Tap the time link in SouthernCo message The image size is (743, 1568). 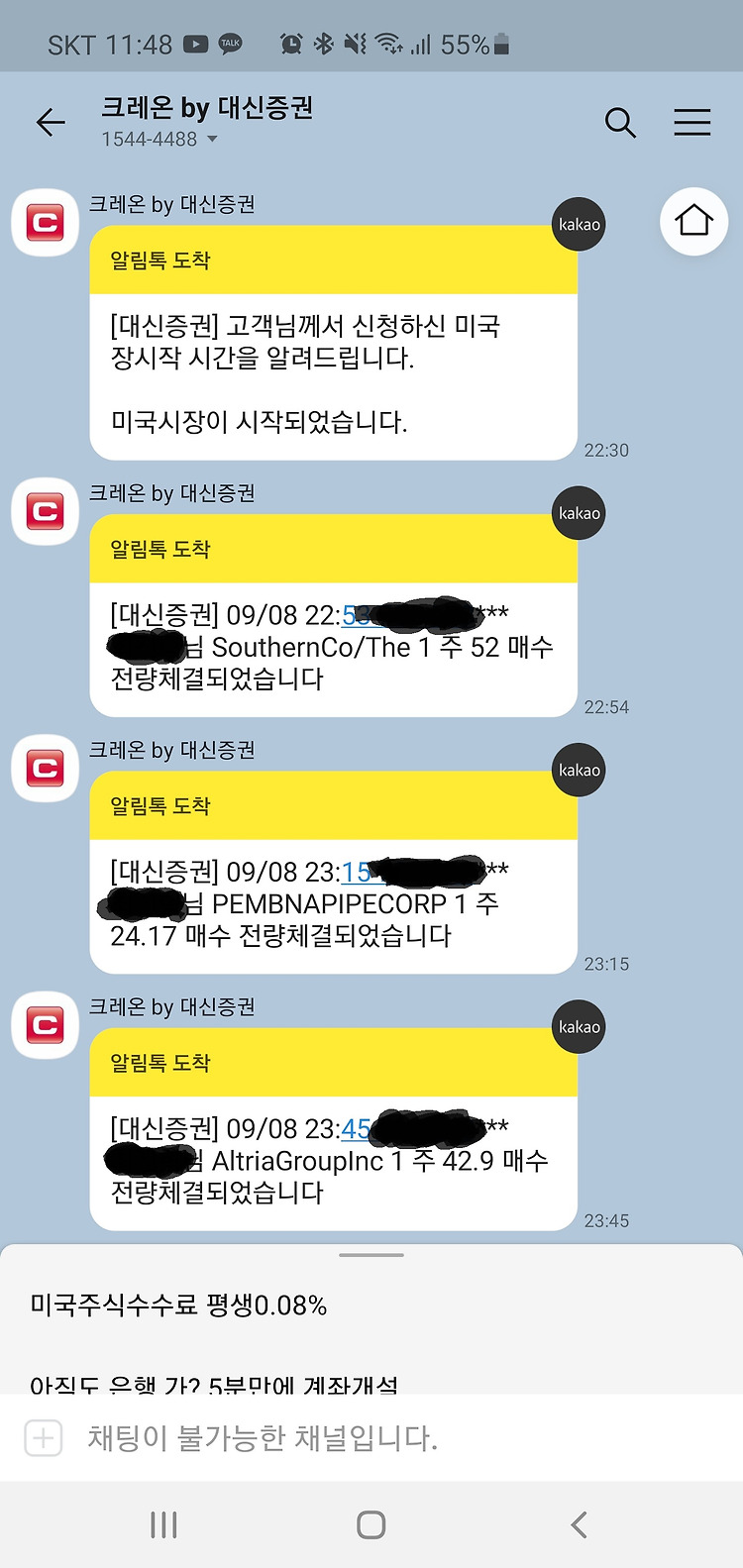[354, 615]
